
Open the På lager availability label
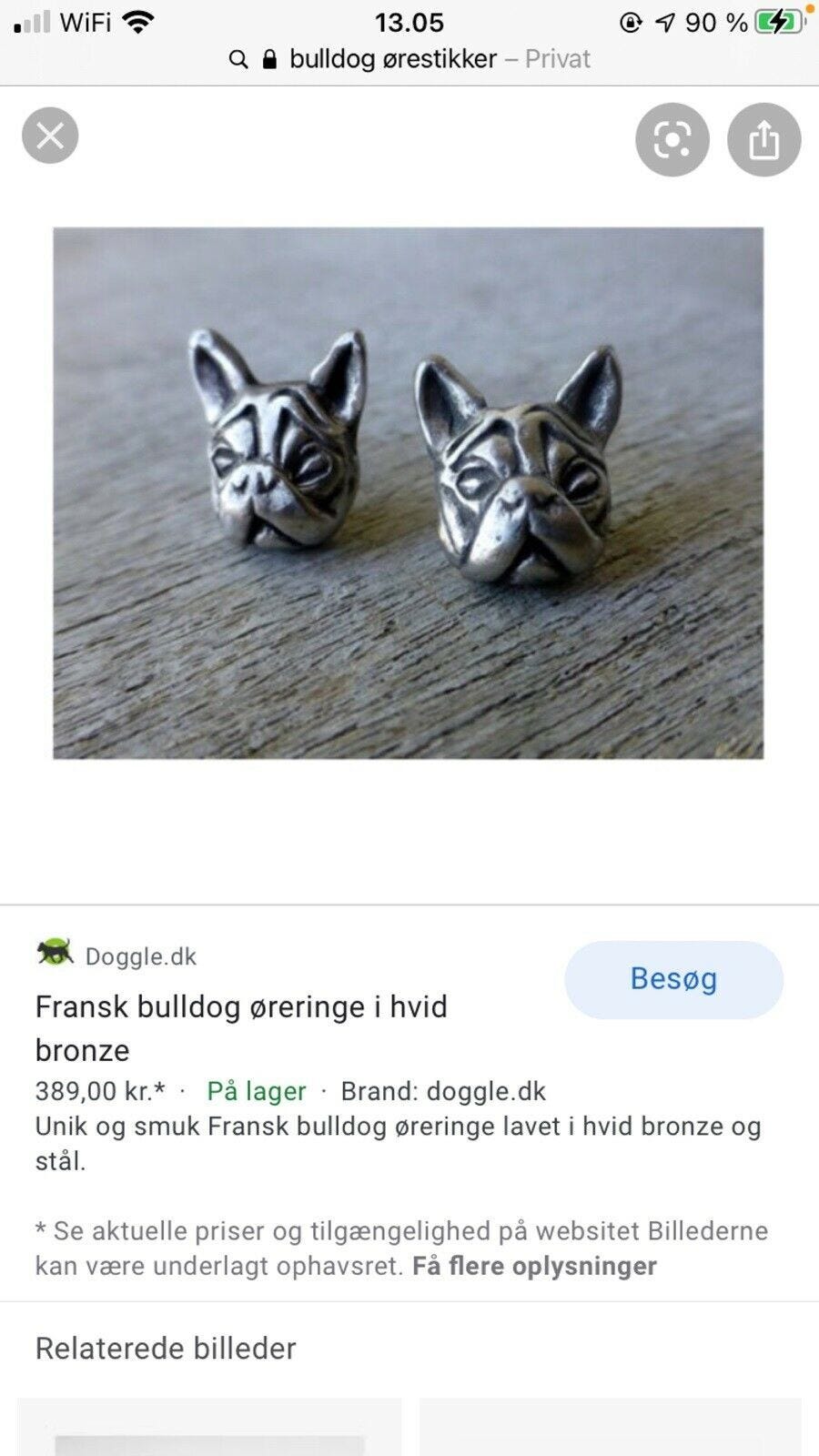(256, 1090)
